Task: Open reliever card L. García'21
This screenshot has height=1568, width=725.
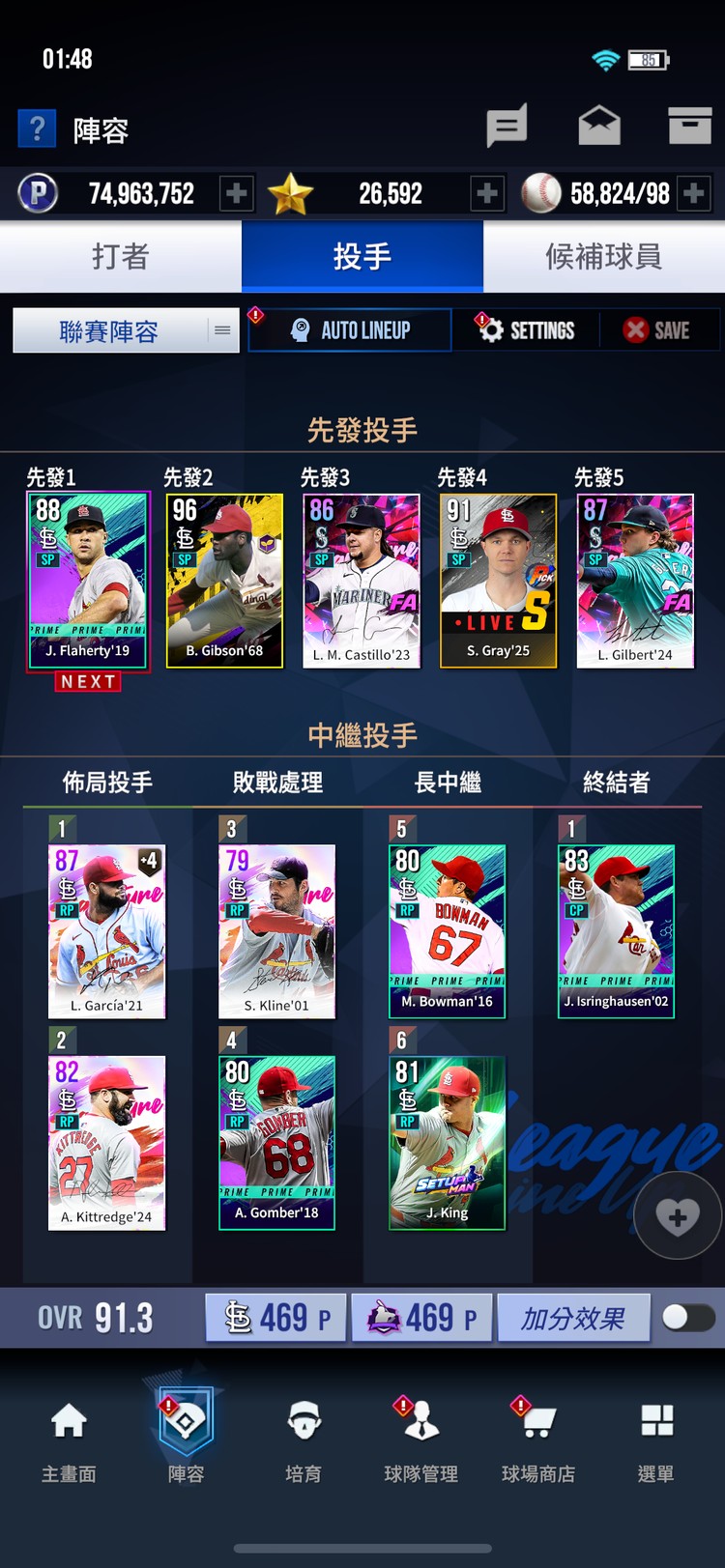Action: pos(106,930)
